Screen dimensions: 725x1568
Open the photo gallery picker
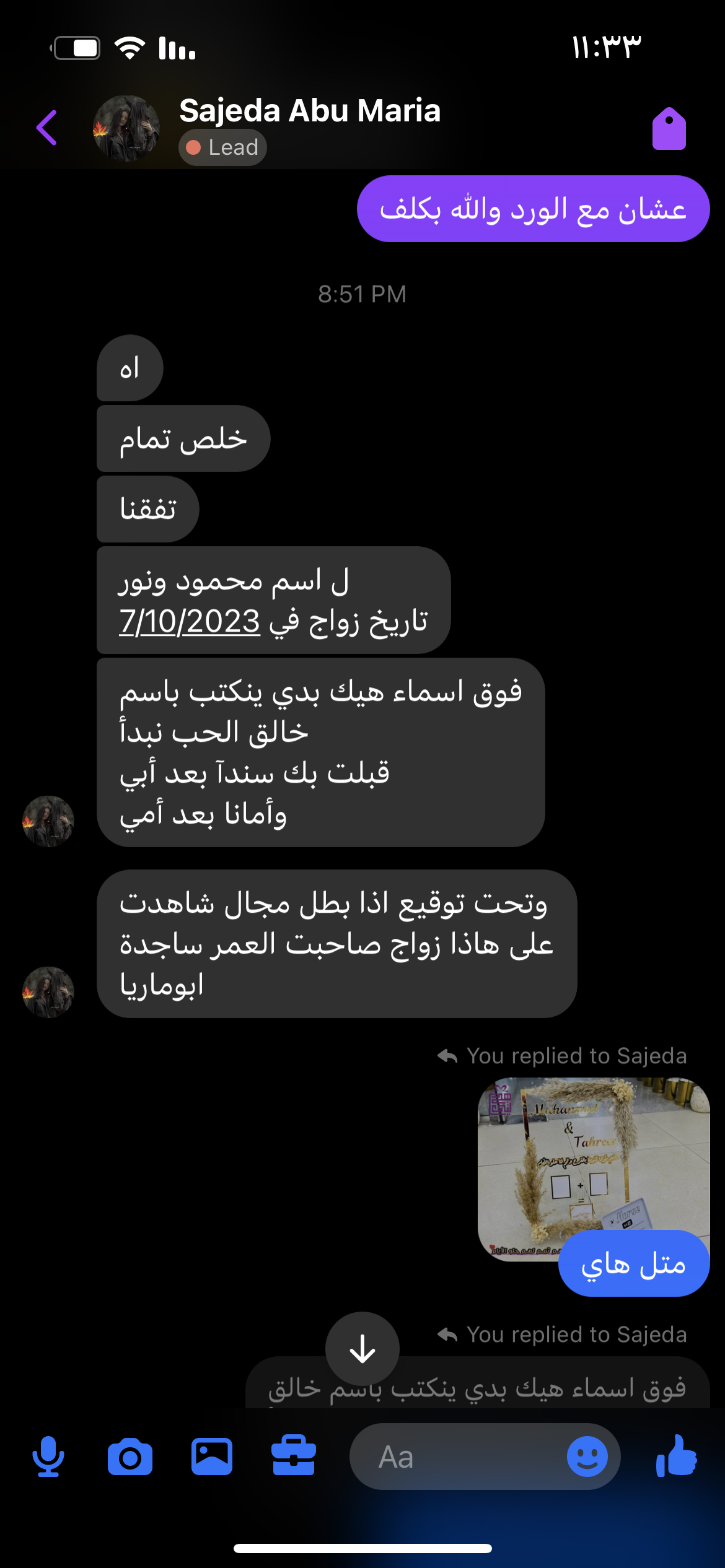[212, 1457]
